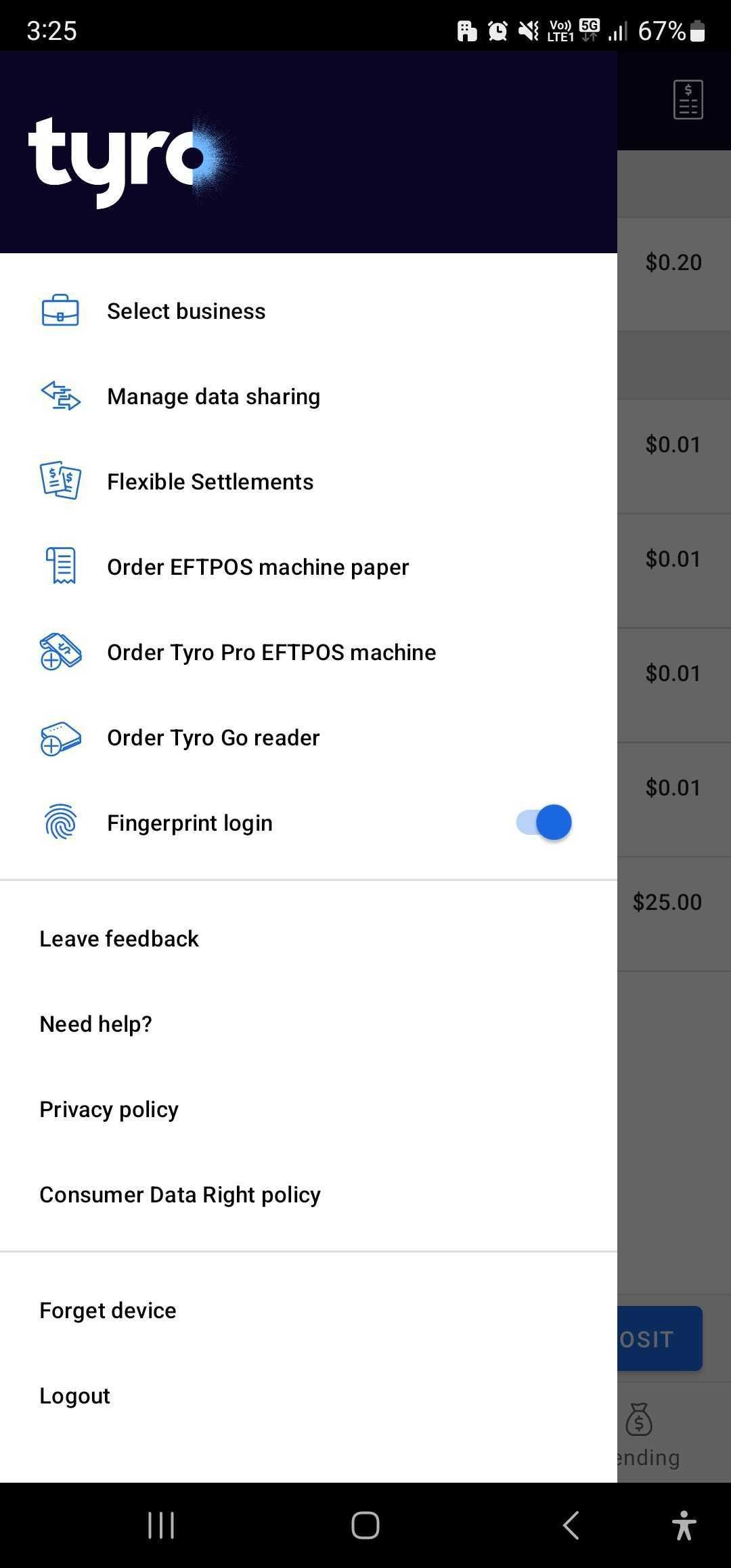Open Flexible Settlements

coord(210,482)
